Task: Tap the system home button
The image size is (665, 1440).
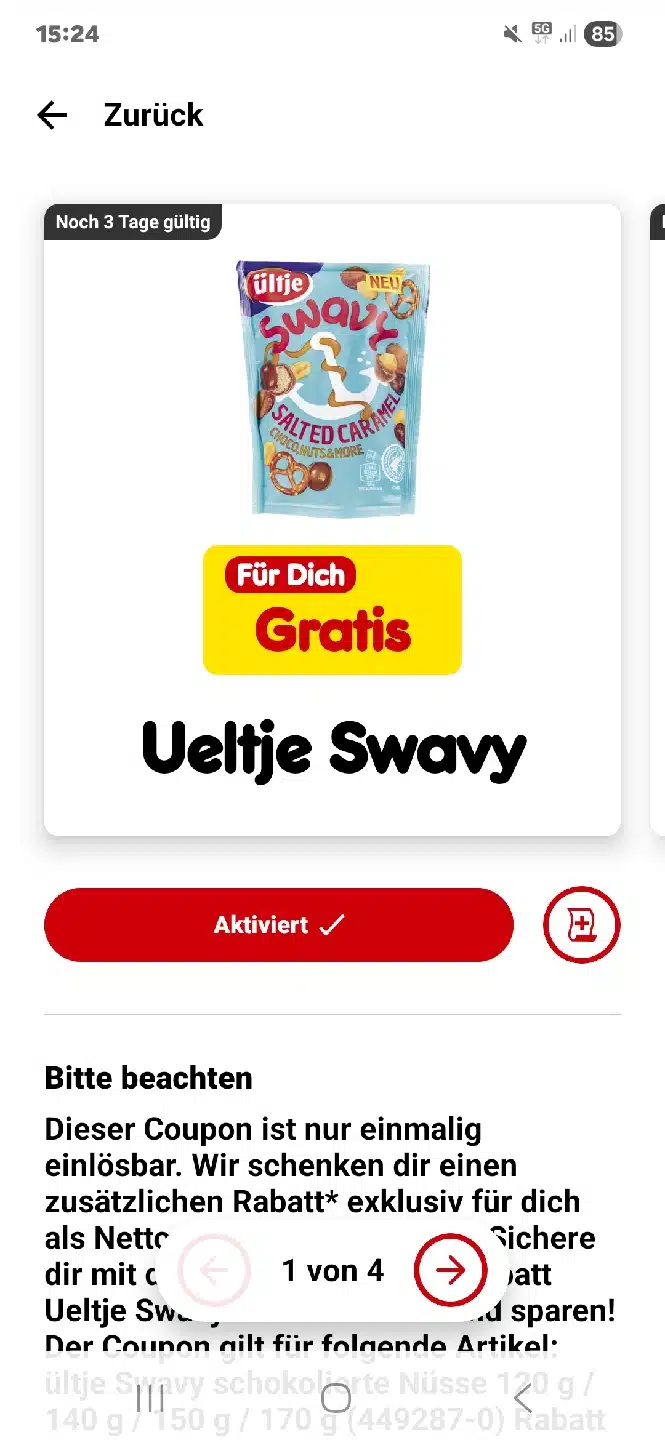Action: 335,1398
